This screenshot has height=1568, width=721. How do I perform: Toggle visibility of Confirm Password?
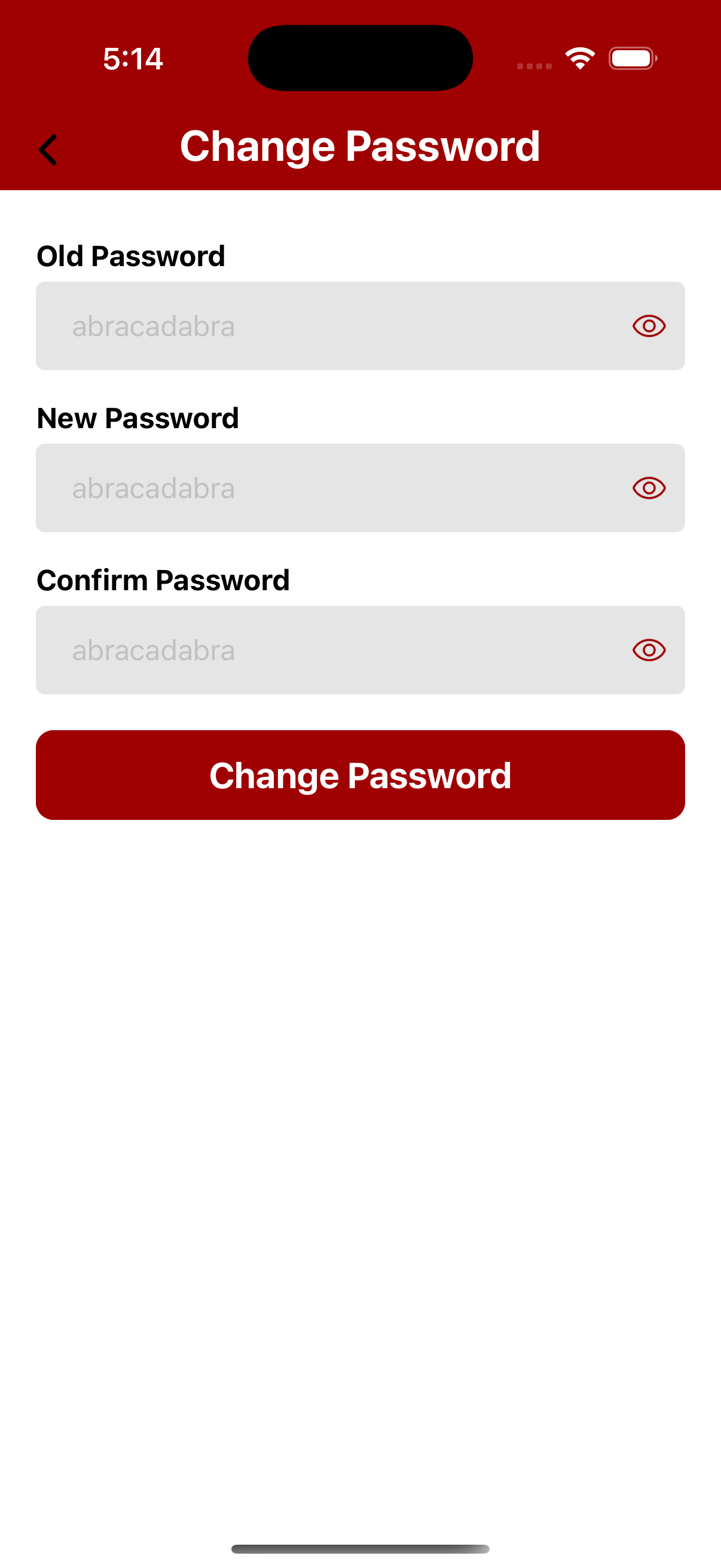point(649,650)
